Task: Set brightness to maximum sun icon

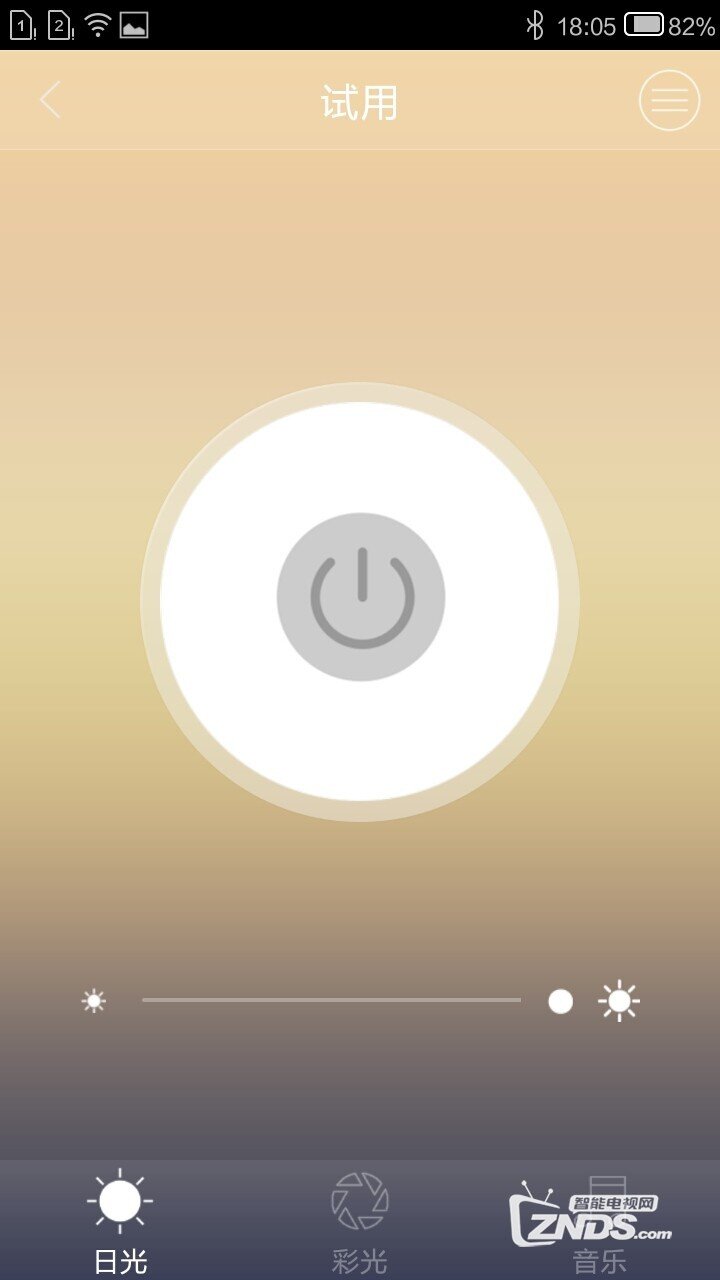Action: tap(619, 1001)
